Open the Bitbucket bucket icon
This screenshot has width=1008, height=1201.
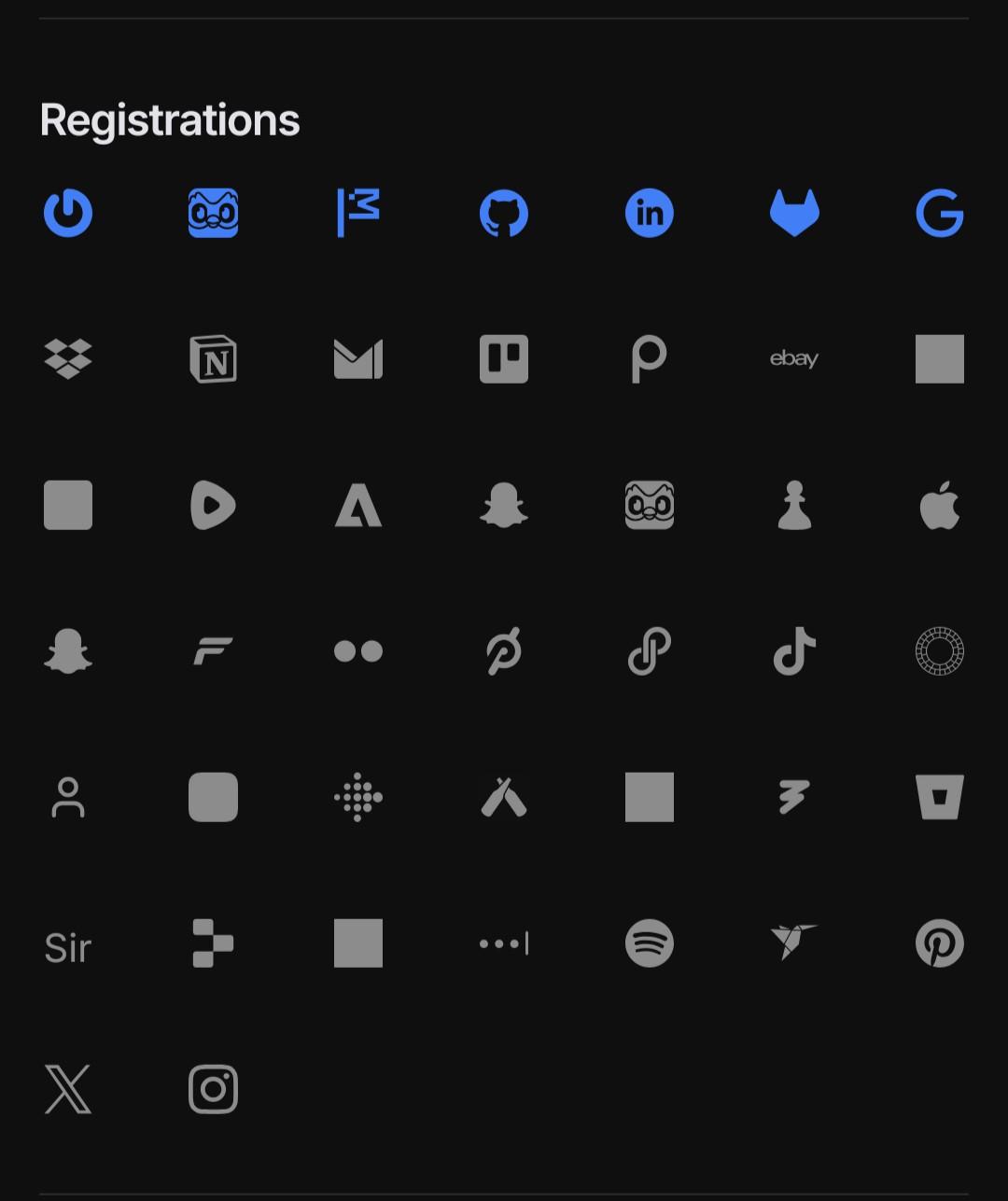939,798
